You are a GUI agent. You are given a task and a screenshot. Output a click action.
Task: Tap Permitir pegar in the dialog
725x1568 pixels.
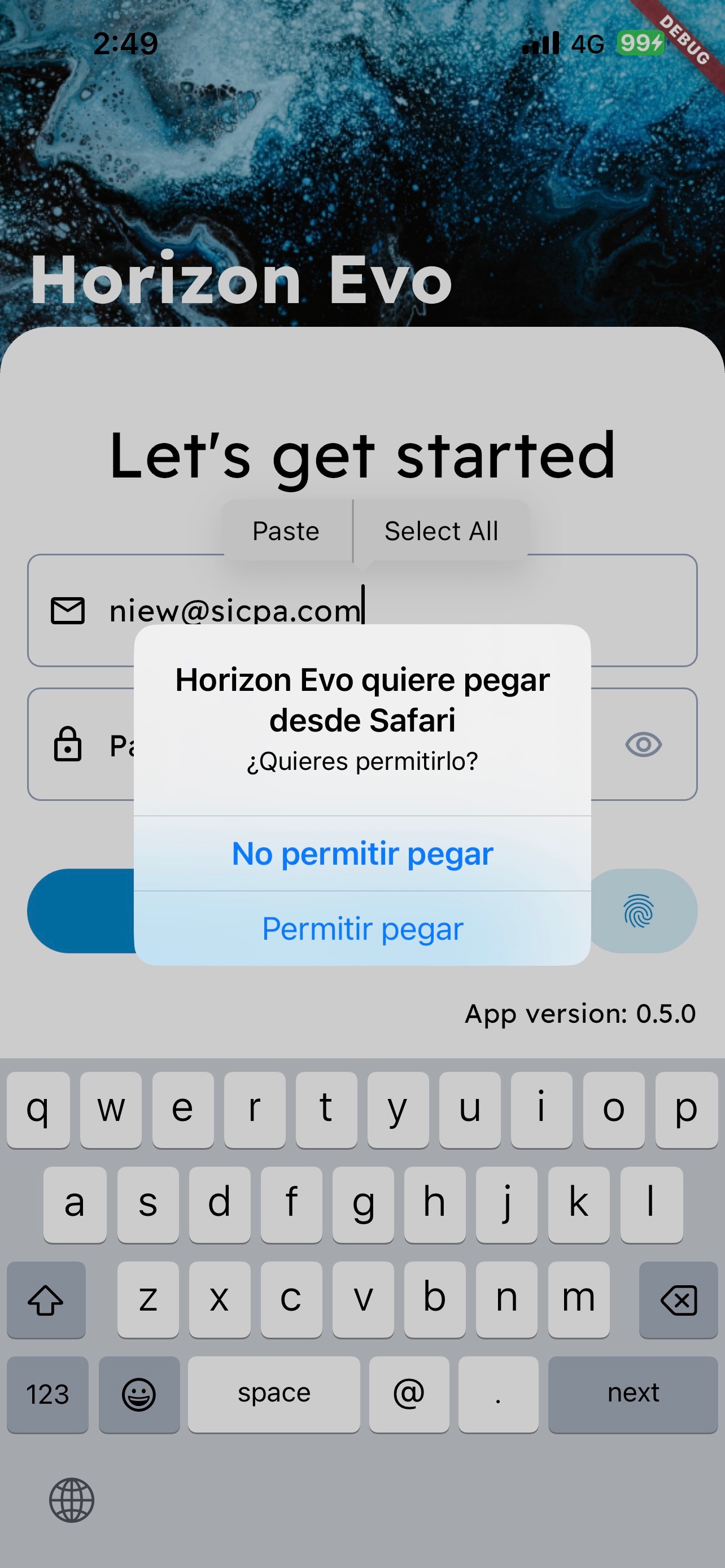coord(362,929)
